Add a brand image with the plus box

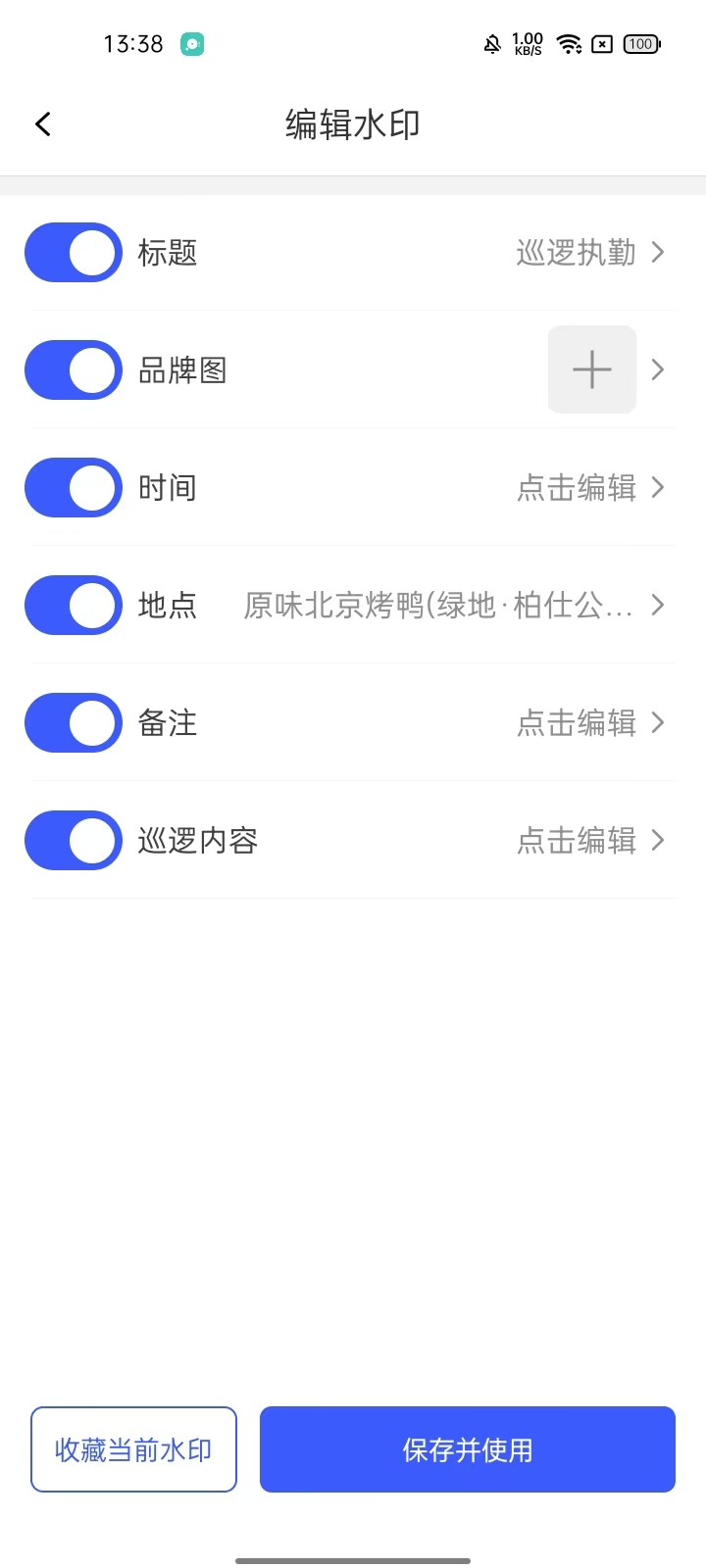pos(592,369)
